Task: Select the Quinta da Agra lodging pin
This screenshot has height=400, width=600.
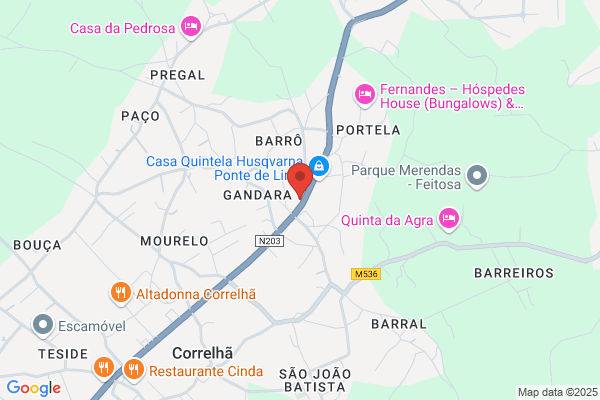Action: coord(449,219)
